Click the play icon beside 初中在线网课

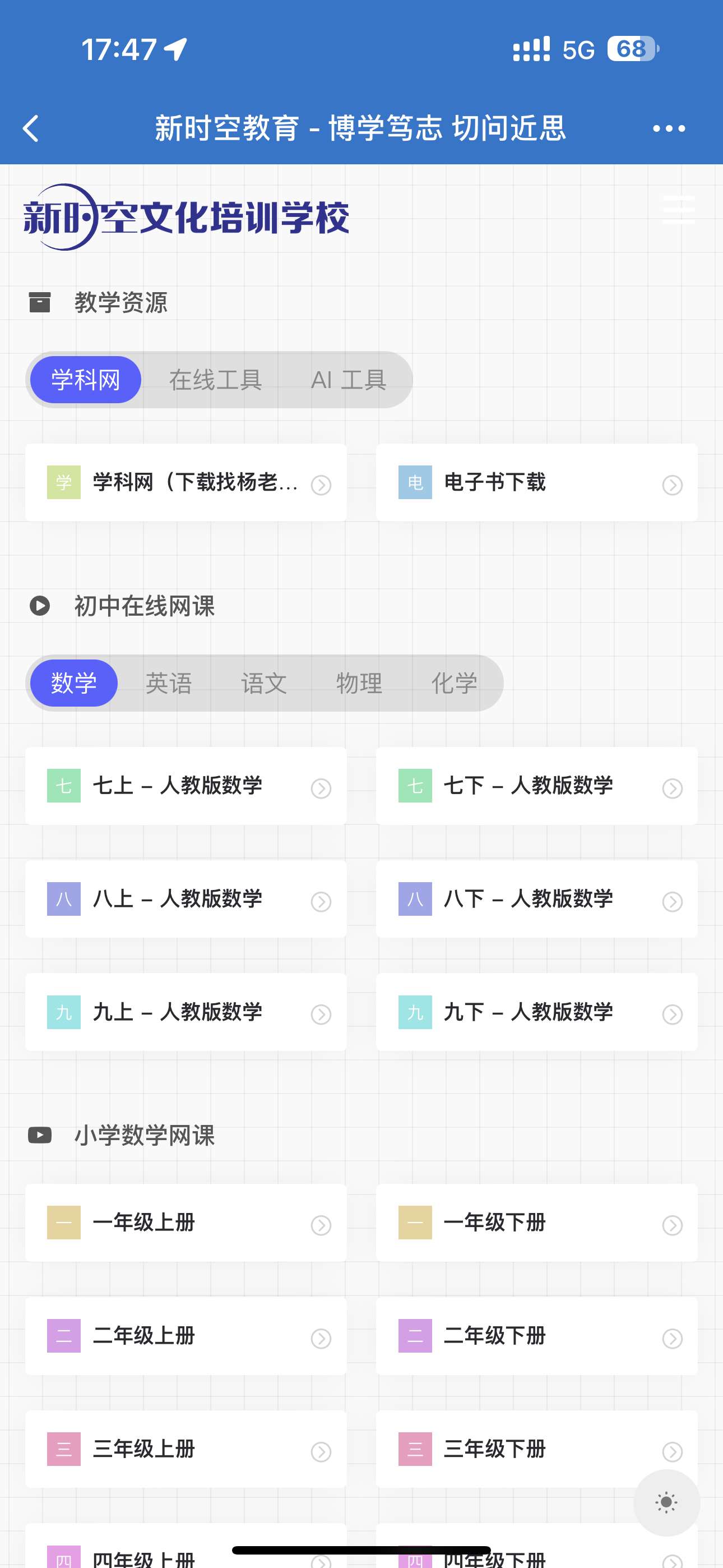pyautogui.click(x=39, y=606)
